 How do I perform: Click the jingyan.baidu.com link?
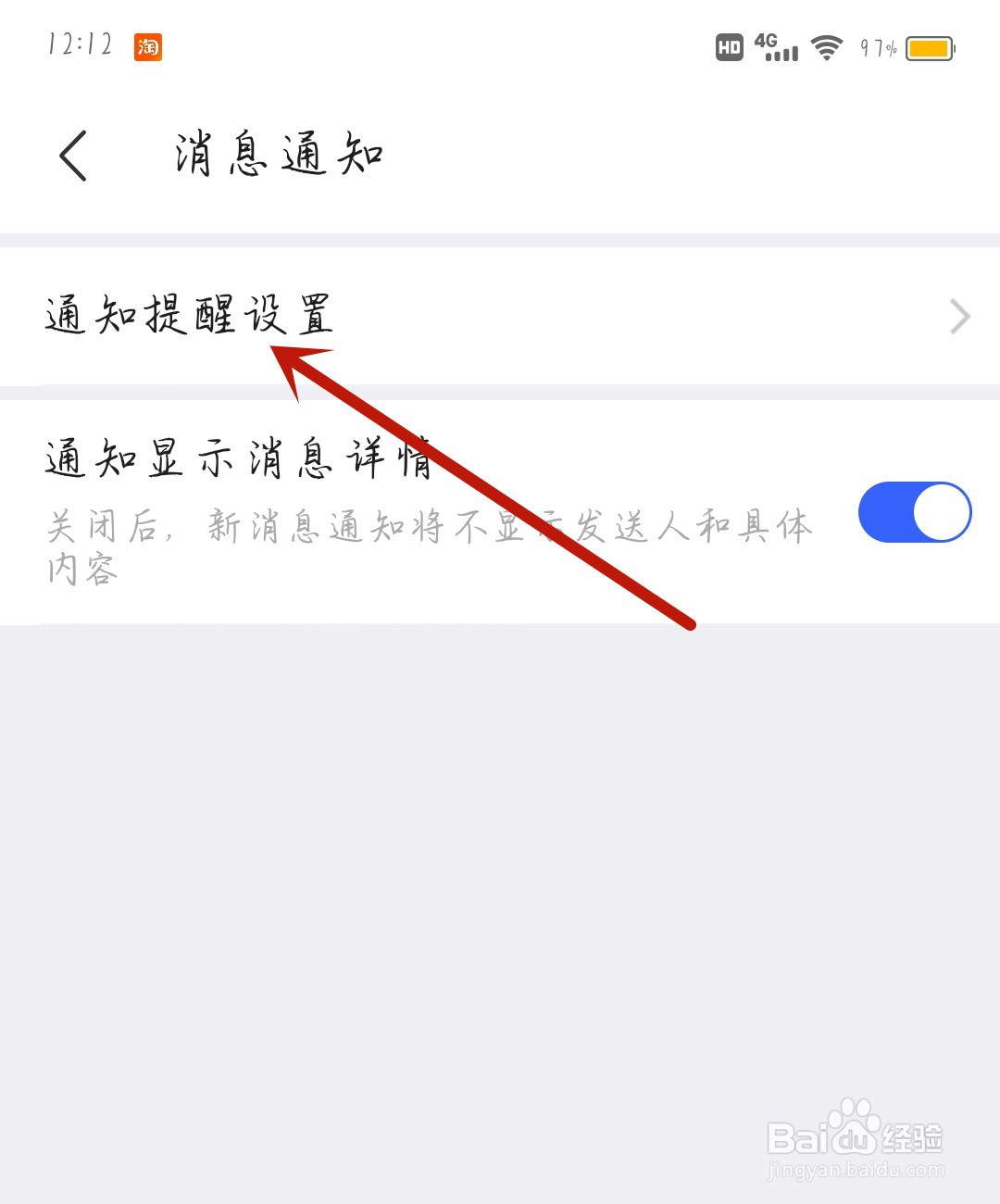(x=853, y=1170)
